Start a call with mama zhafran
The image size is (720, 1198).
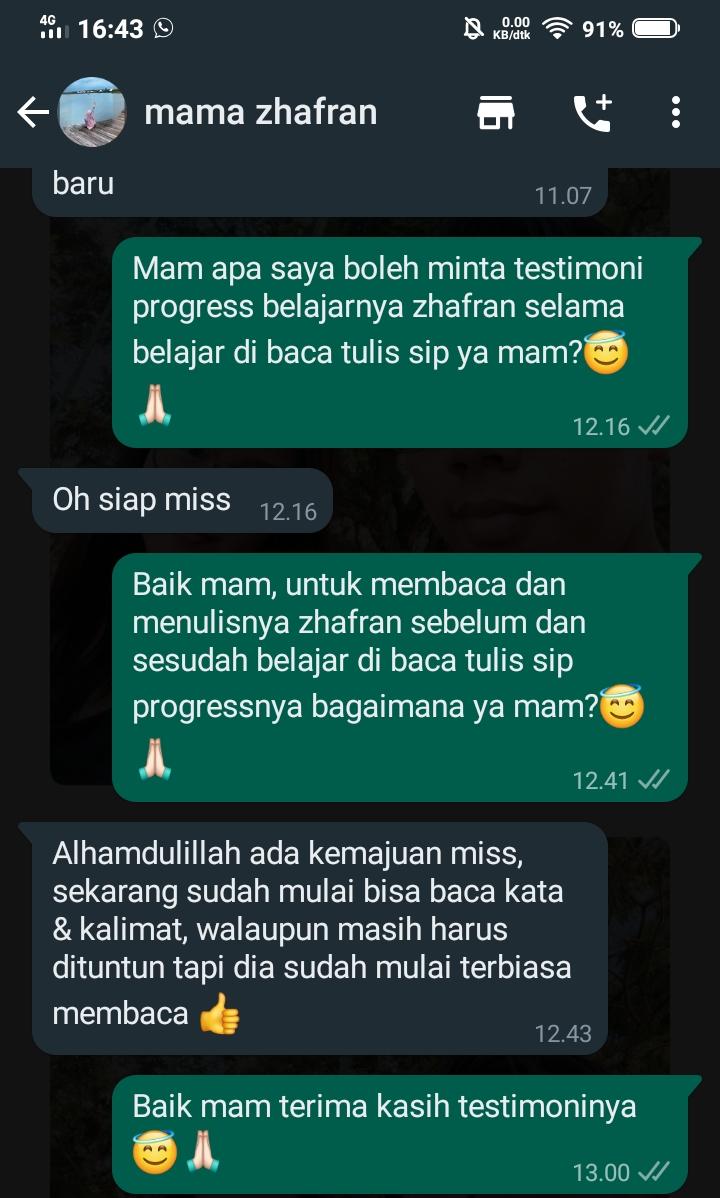point(592,113)
